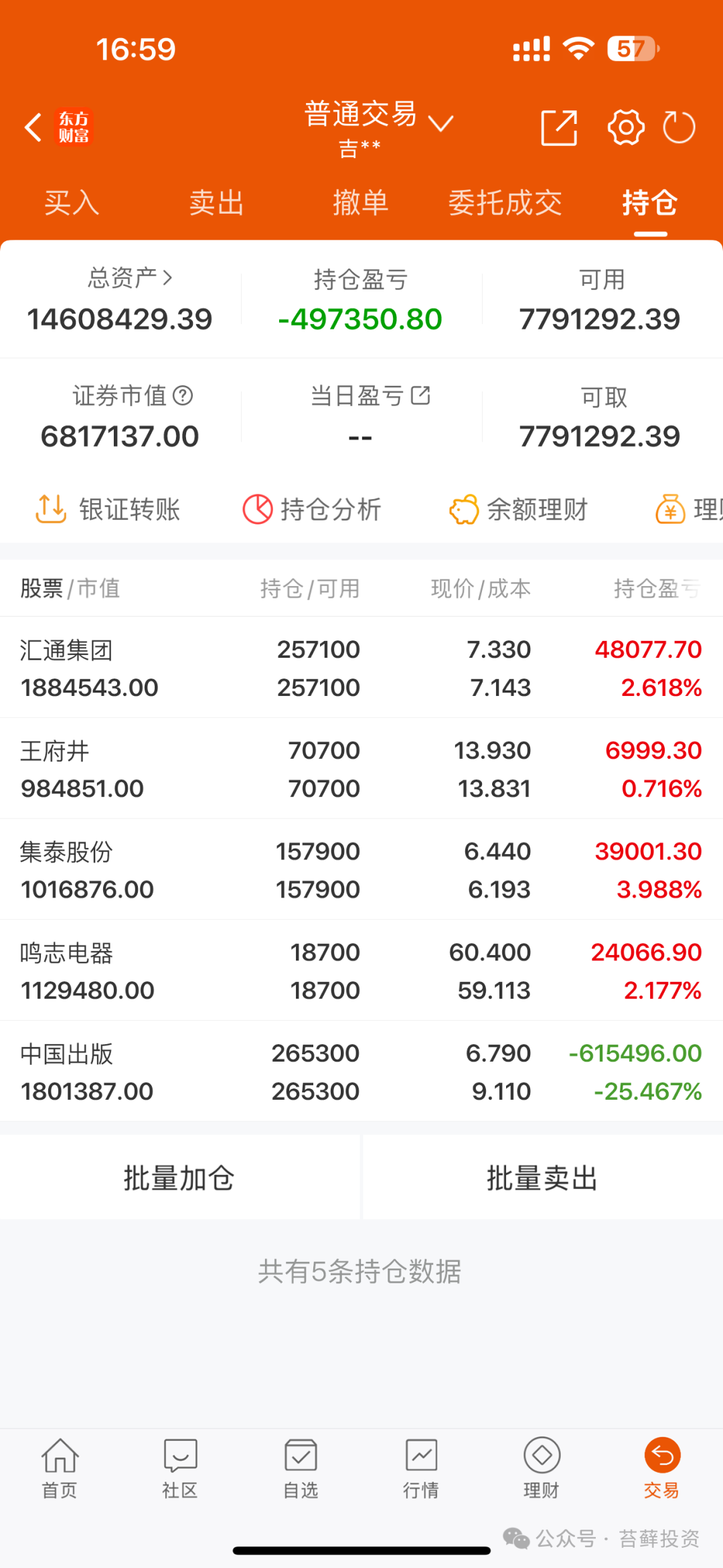Image resolution: width=723 pixels, height=1568 pixels.
Task: Open 银证转账 transfer
Action: click(108, 510)
